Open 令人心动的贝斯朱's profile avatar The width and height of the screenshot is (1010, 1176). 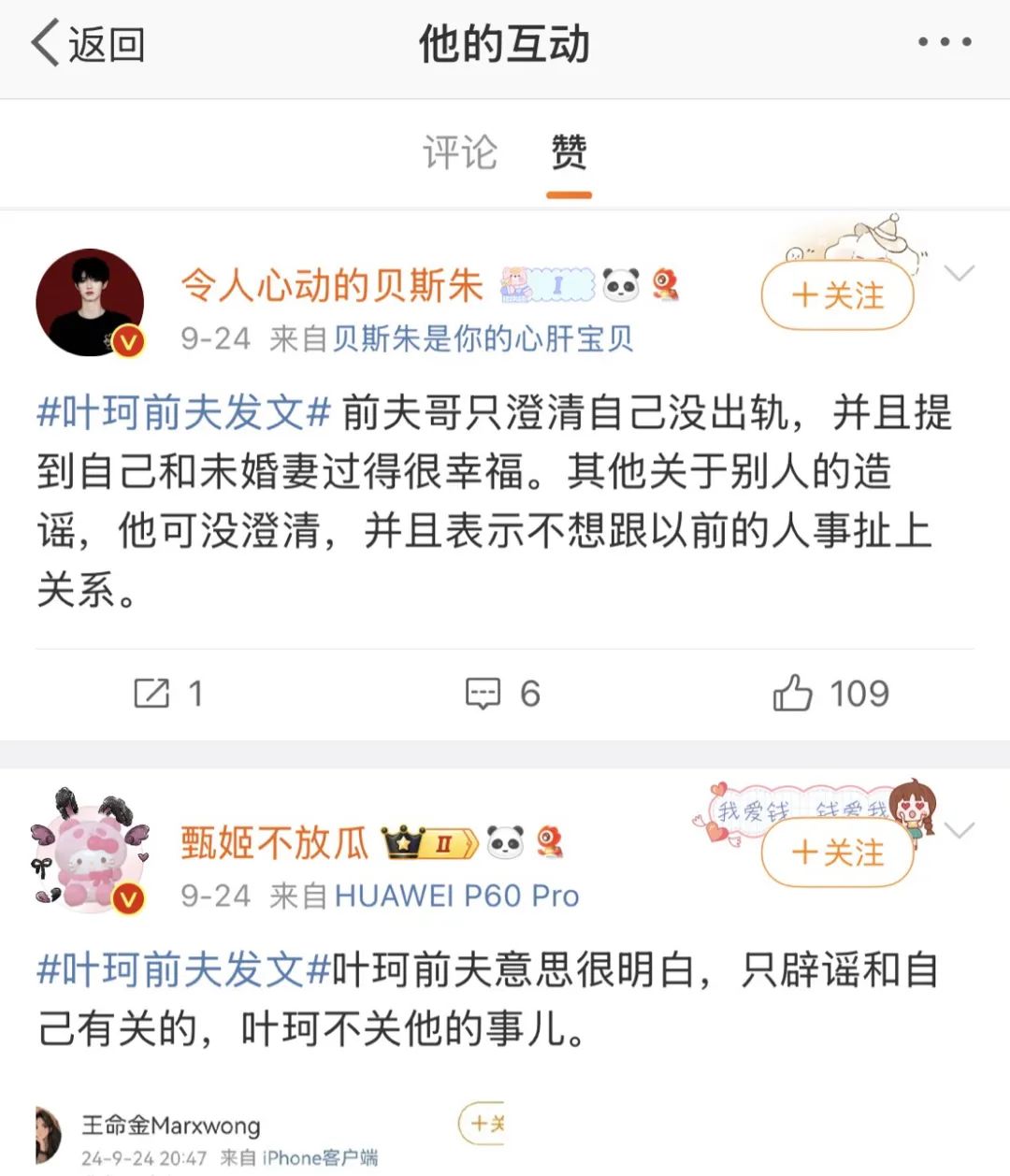[x=90, y=302]
